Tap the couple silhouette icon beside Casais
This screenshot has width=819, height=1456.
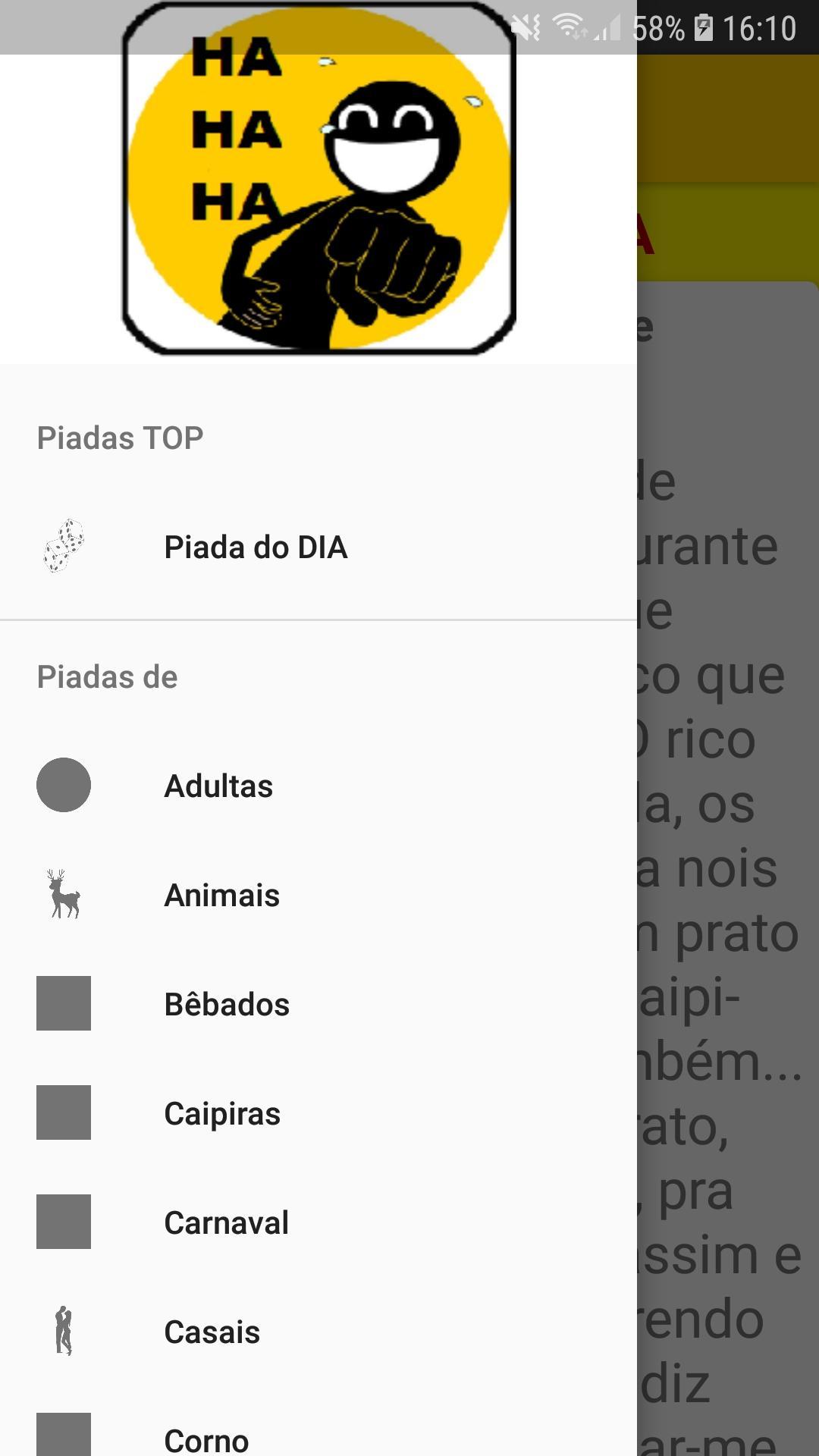tap(64, 1332)
